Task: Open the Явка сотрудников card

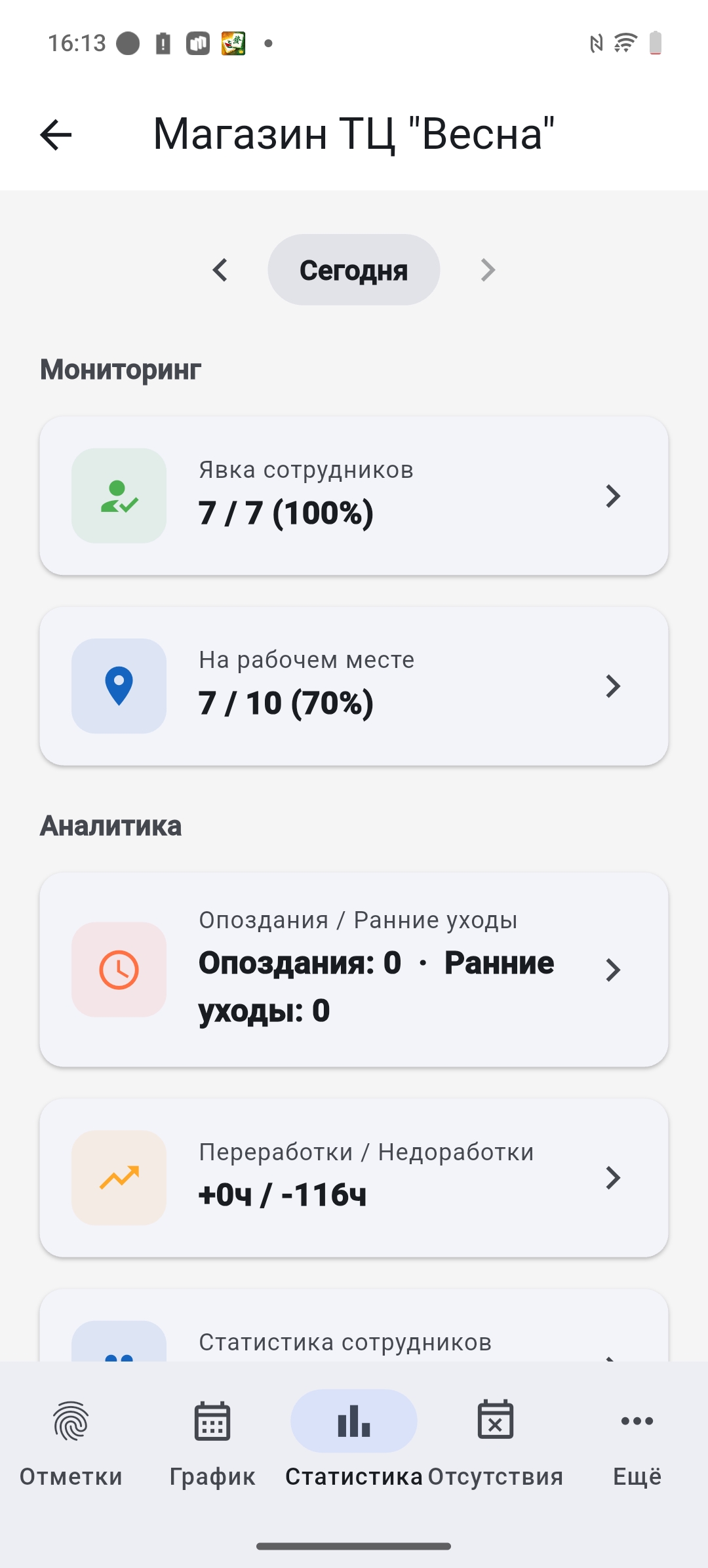Action: pos(353,496)
